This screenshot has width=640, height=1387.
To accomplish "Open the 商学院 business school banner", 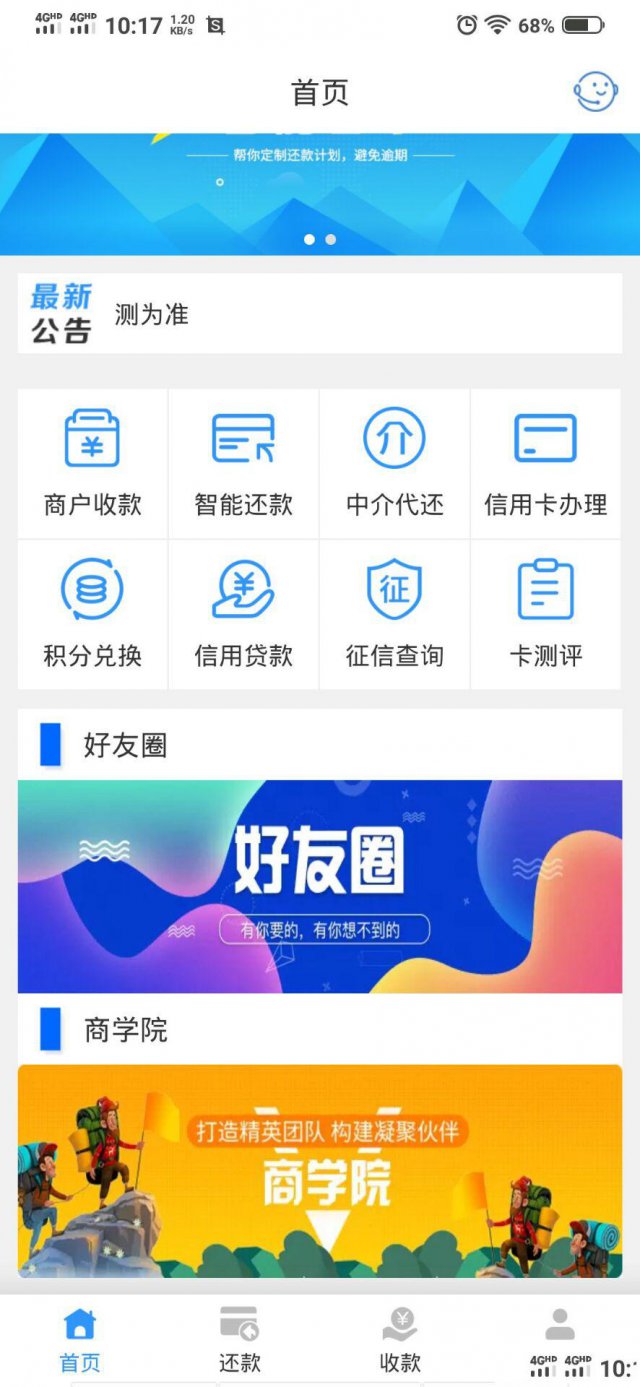I will coord(320,1170).
